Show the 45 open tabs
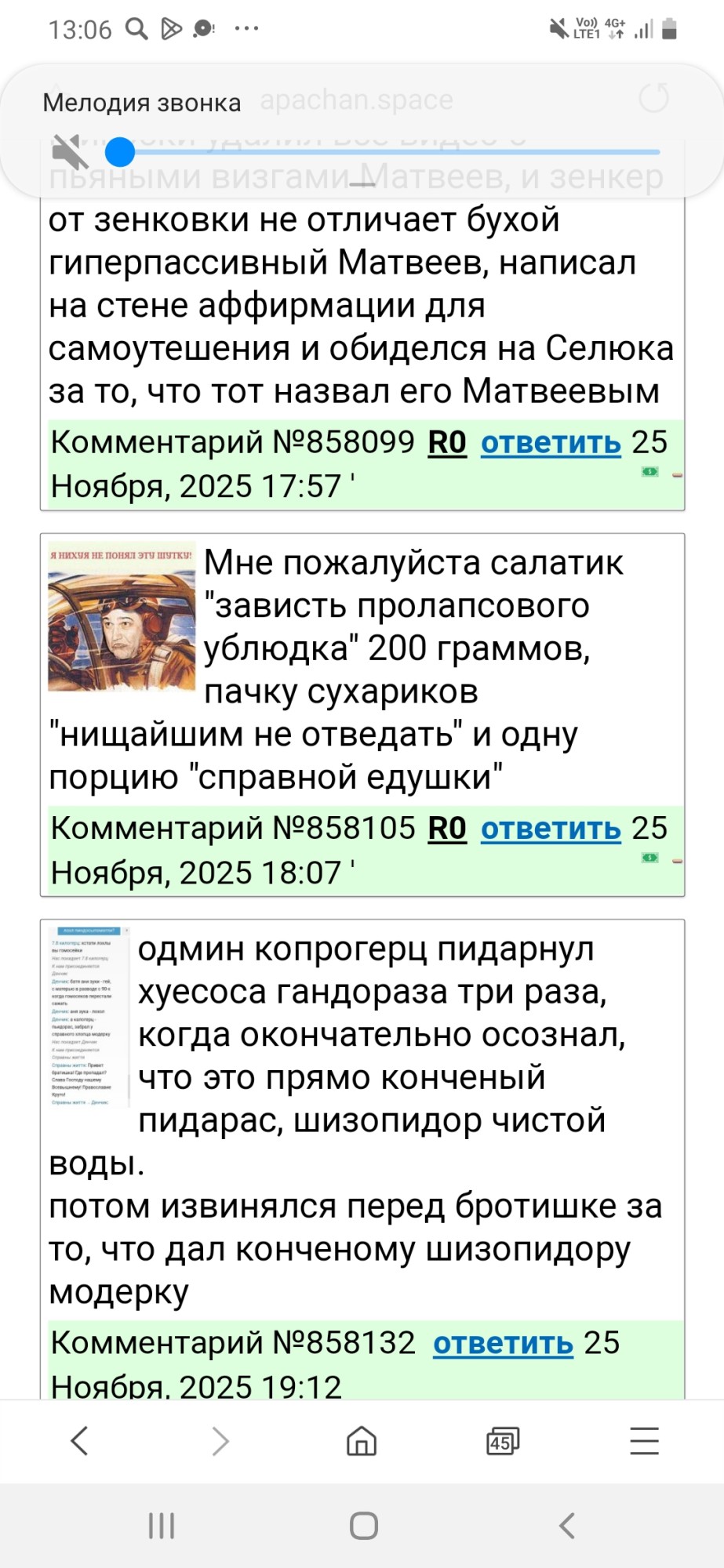Image resolution: width=724 pixels, height=1568 pixels. [x=503, y=1441]
